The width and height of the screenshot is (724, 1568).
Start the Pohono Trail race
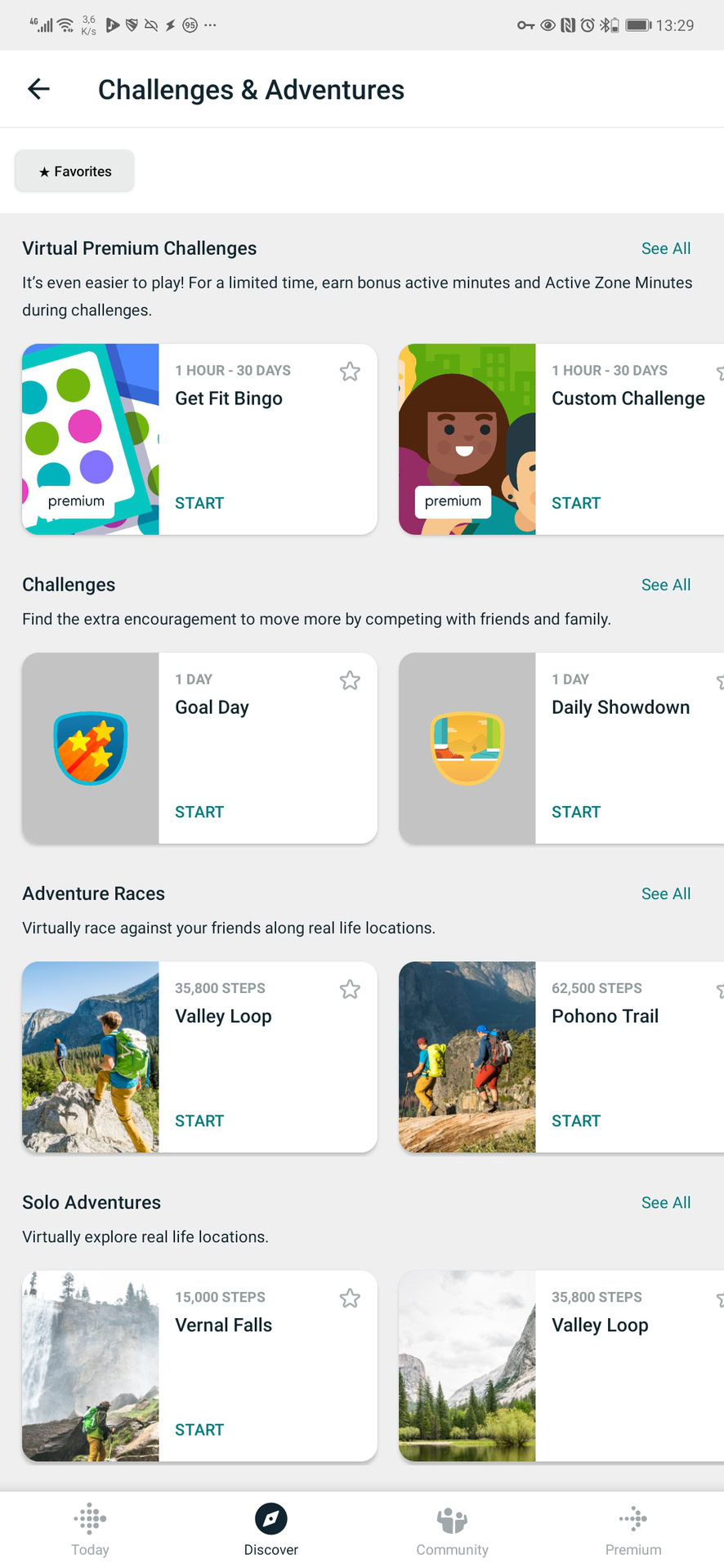pos(575,1120)
